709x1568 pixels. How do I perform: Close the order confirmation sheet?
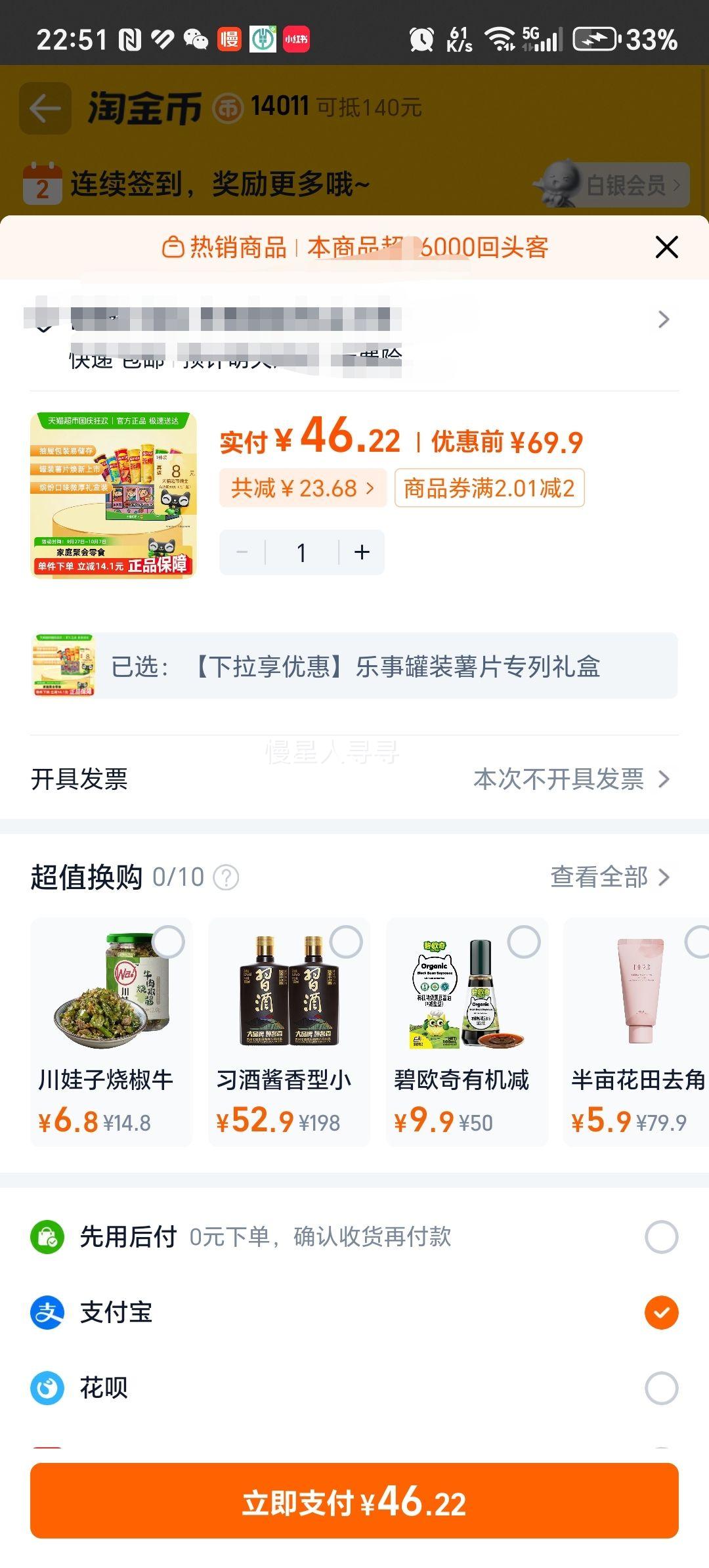point(666,248)
